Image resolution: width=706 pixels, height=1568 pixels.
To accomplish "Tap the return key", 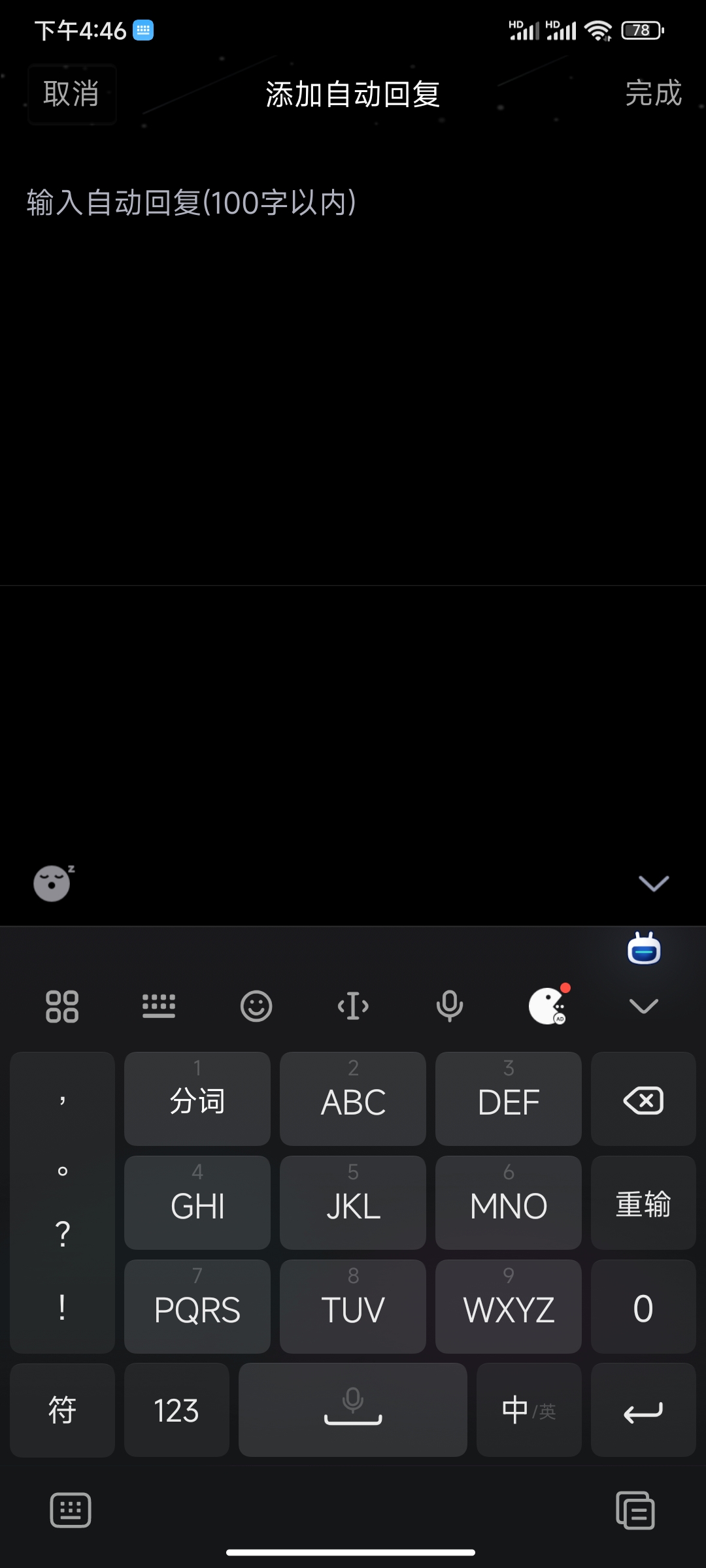I will point(643,1410).
